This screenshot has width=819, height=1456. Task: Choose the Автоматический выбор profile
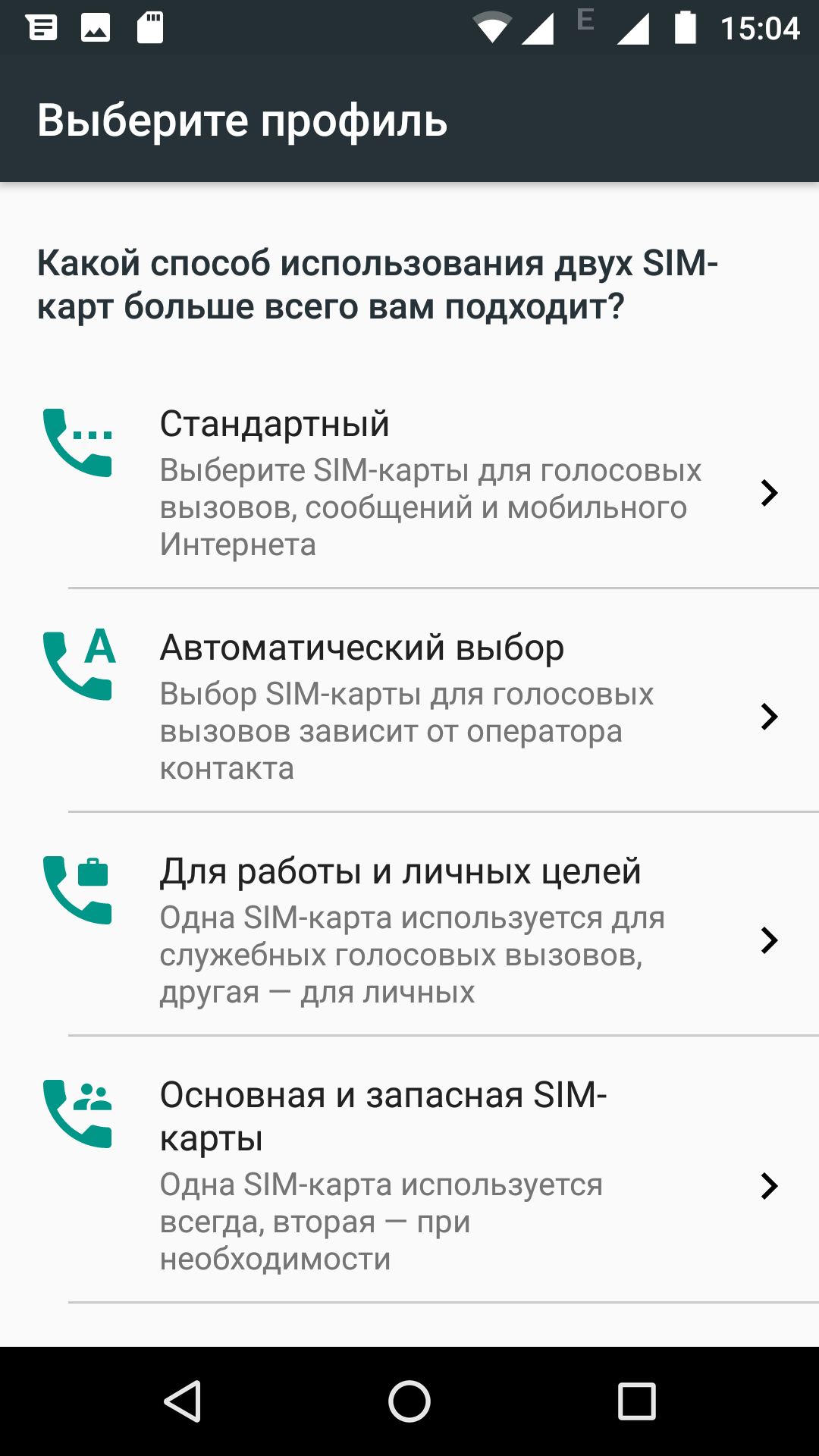tap(409, 707)
